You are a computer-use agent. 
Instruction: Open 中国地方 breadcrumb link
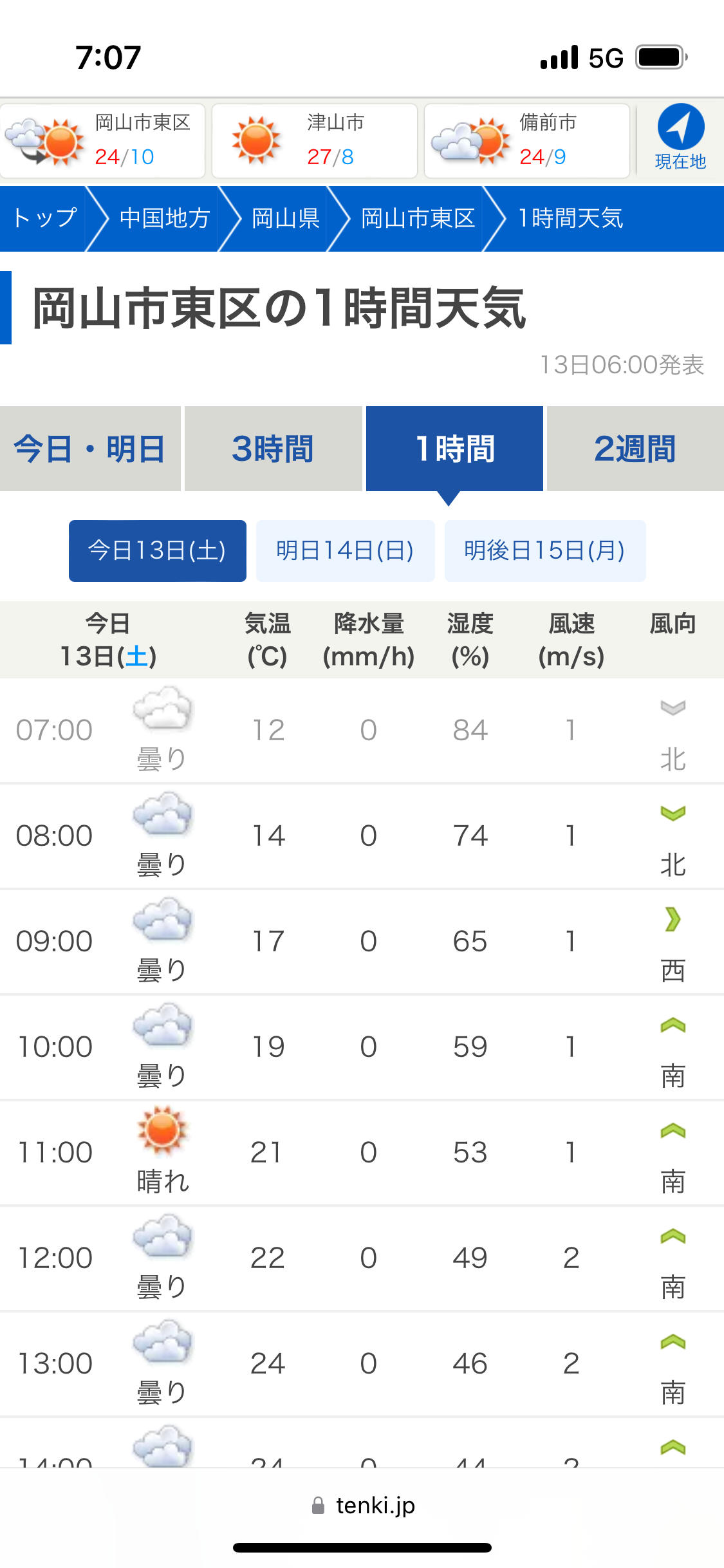(165, 218)
